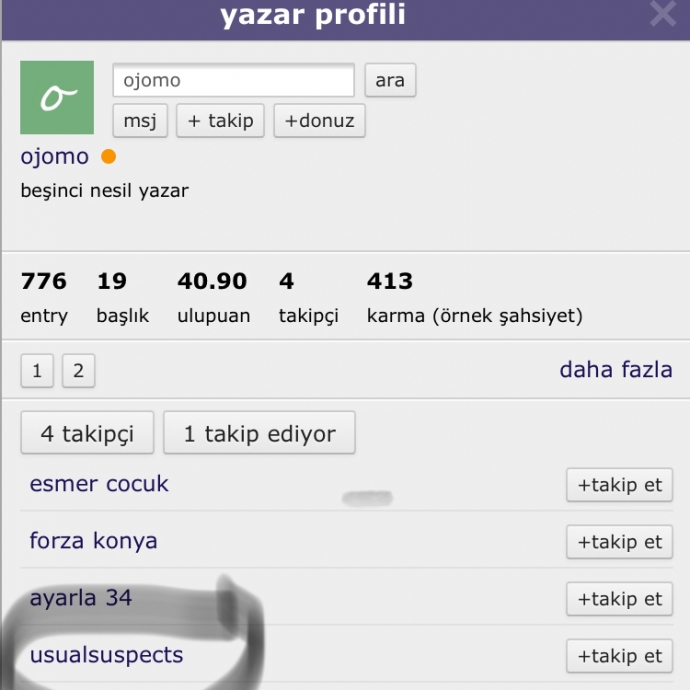Follow usualsuspects with +takip et

[x=619, y=656]
